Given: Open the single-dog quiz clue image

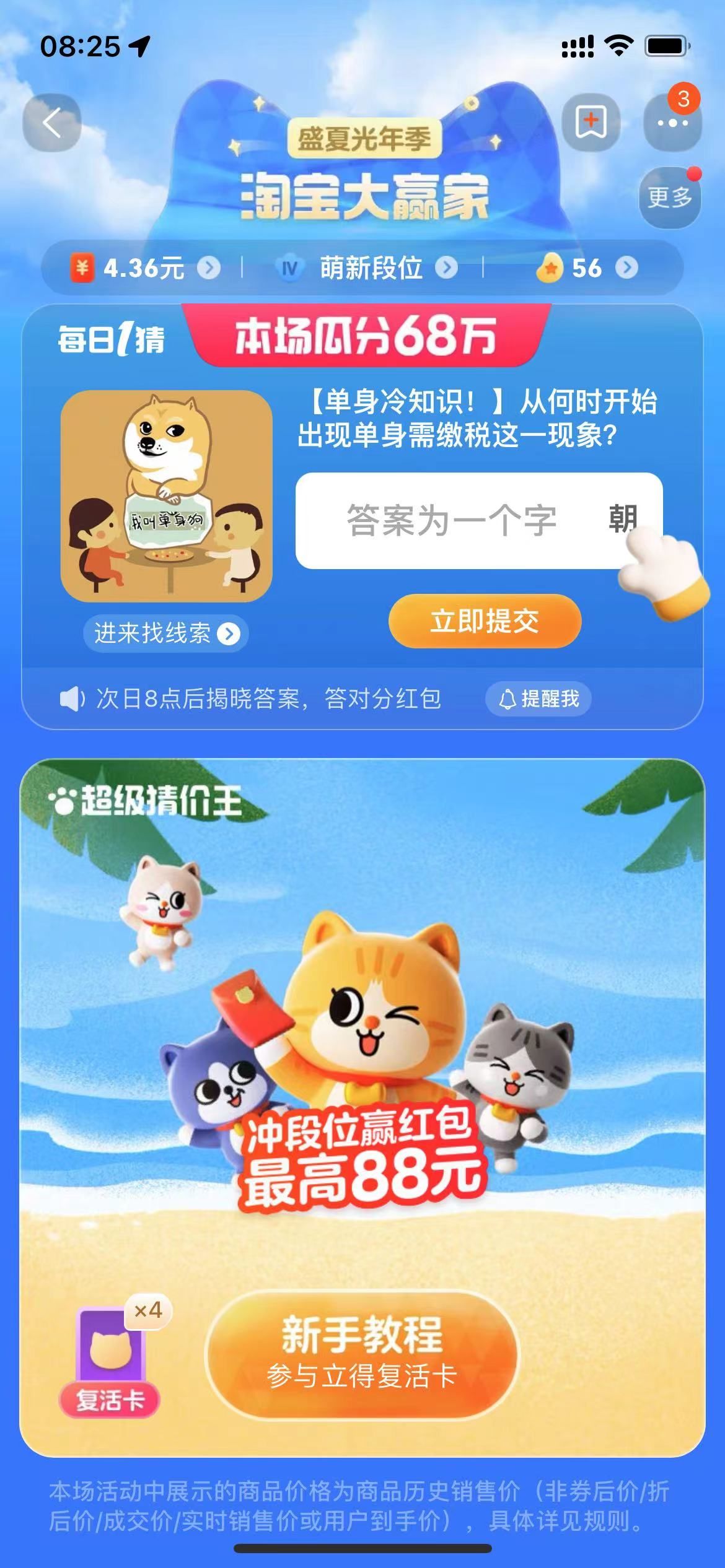Looking at the screenshot, I should pos(166,495).
